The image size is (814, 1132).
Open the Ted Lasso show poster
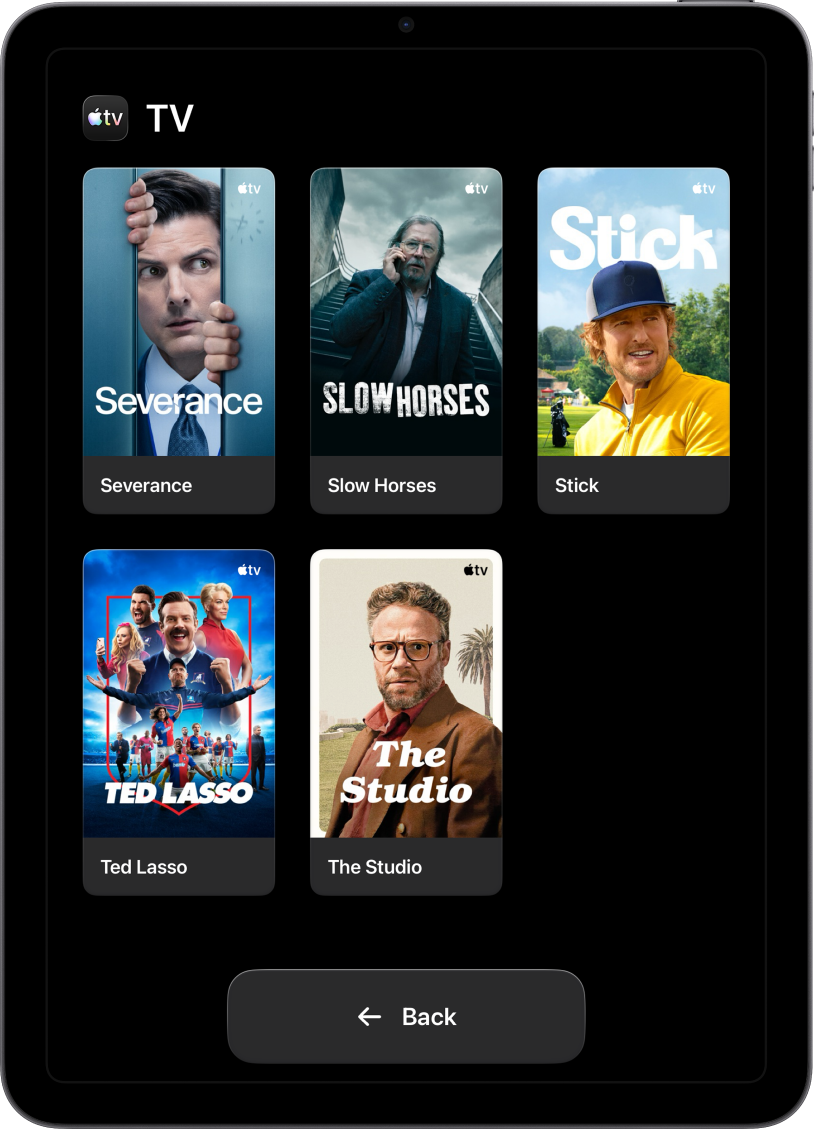click(178, 694)
